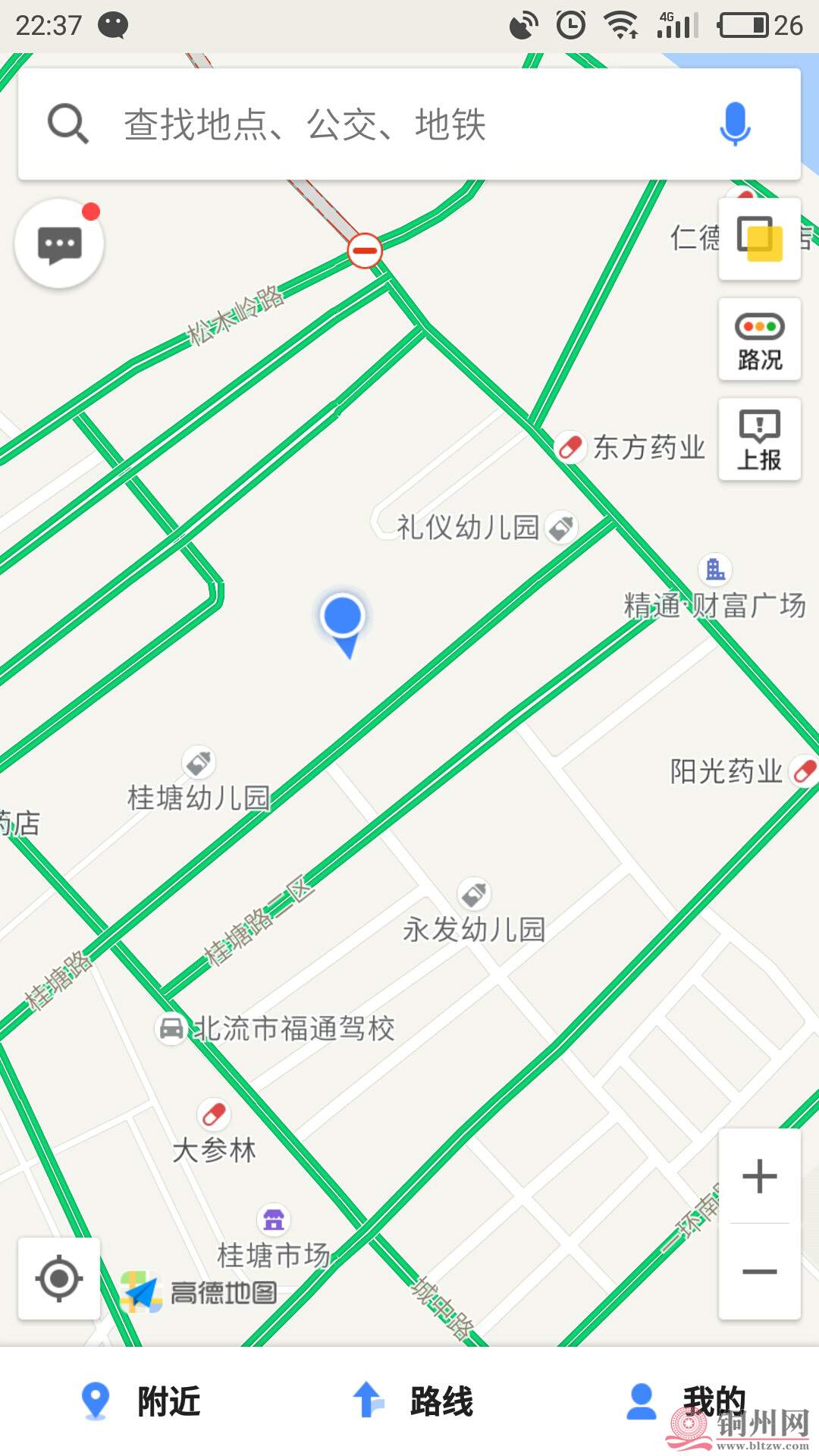The image size is (819, 1456).
Task: Tap the zoom-in plus button
Action: click(x=758, y=1175)
